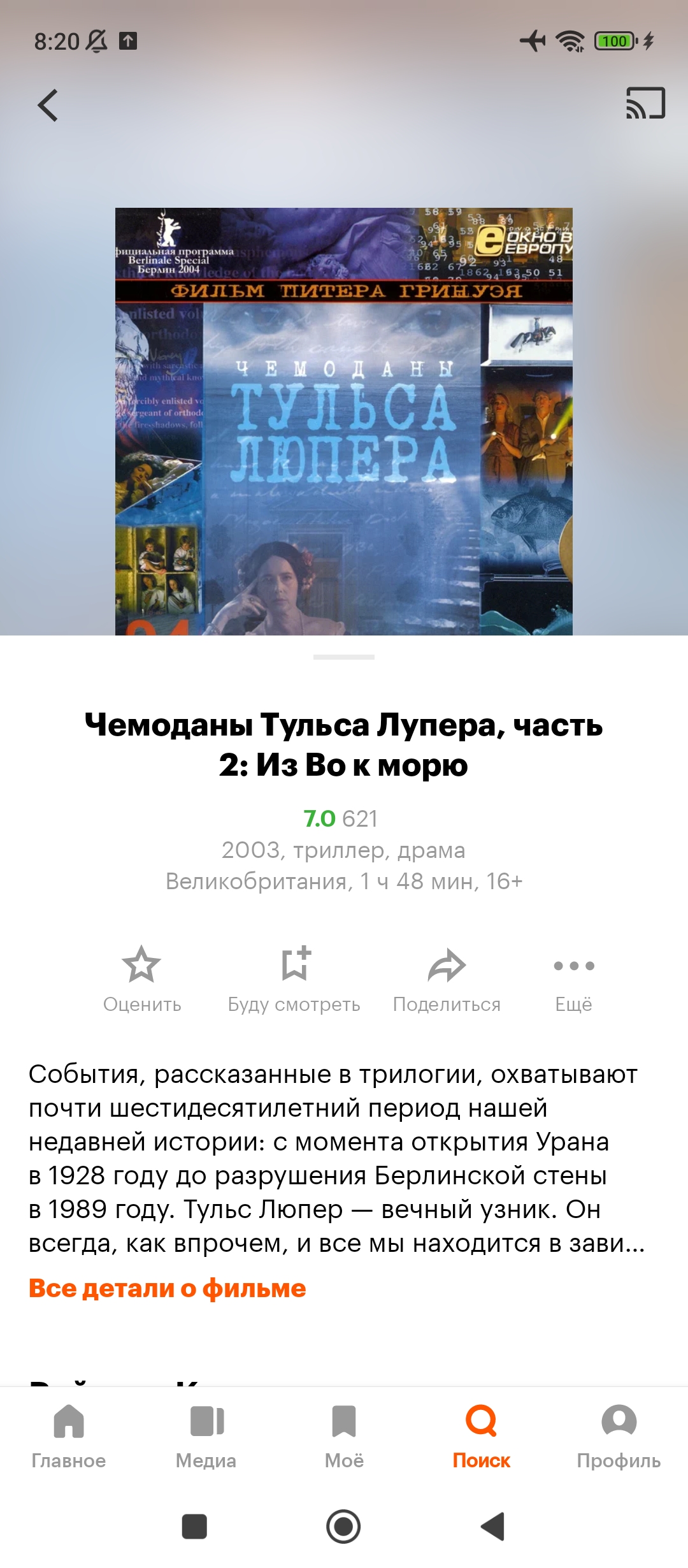Switch to the Главное tab
The width and height of the screenshot is (688, 1568).
pos(69,1435)
